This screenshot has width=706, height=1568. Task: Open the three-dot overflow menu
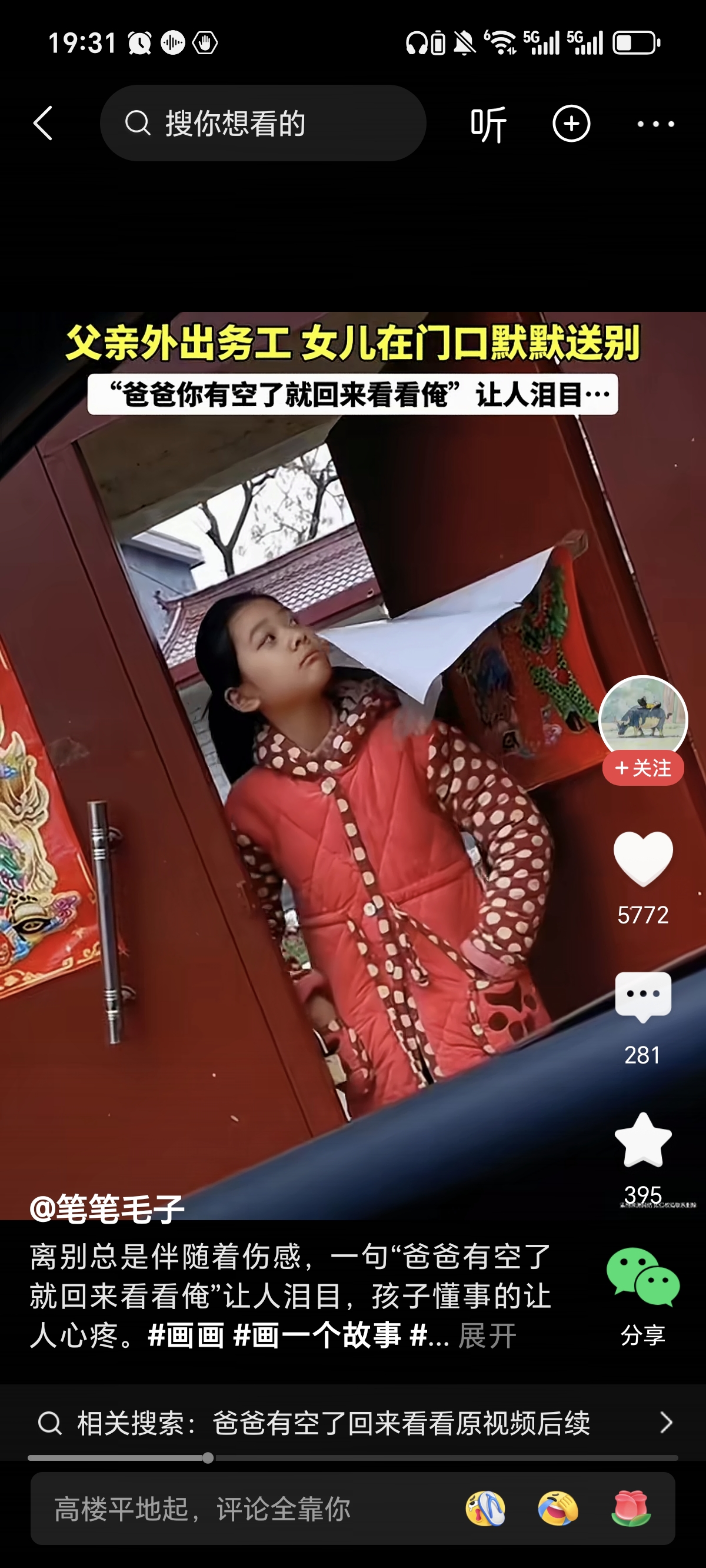(x=655, y=124)
